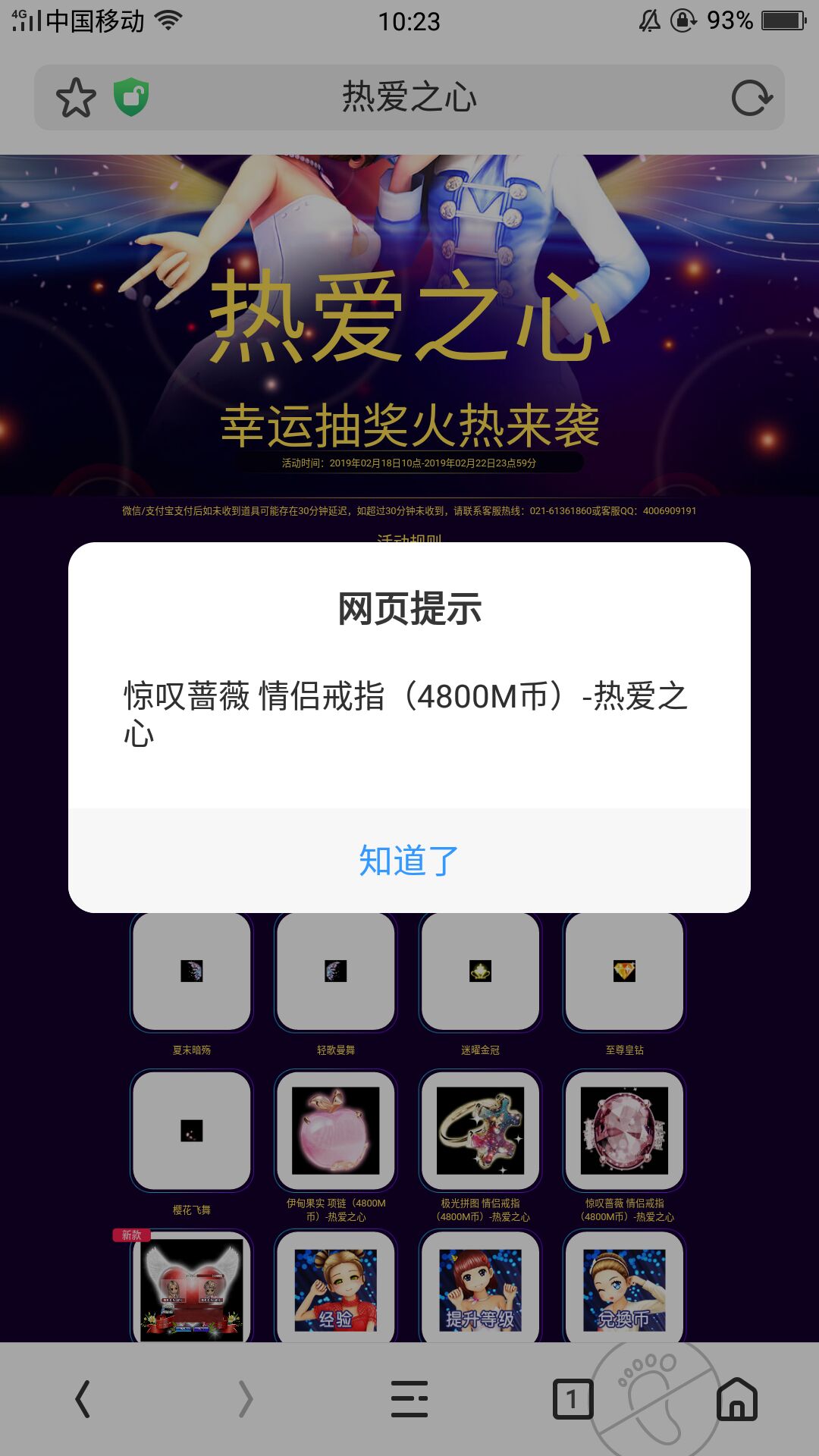Open the 经验 reward tile
The width and height of the screenshot is (819, 1456).
pos(336,1289)
